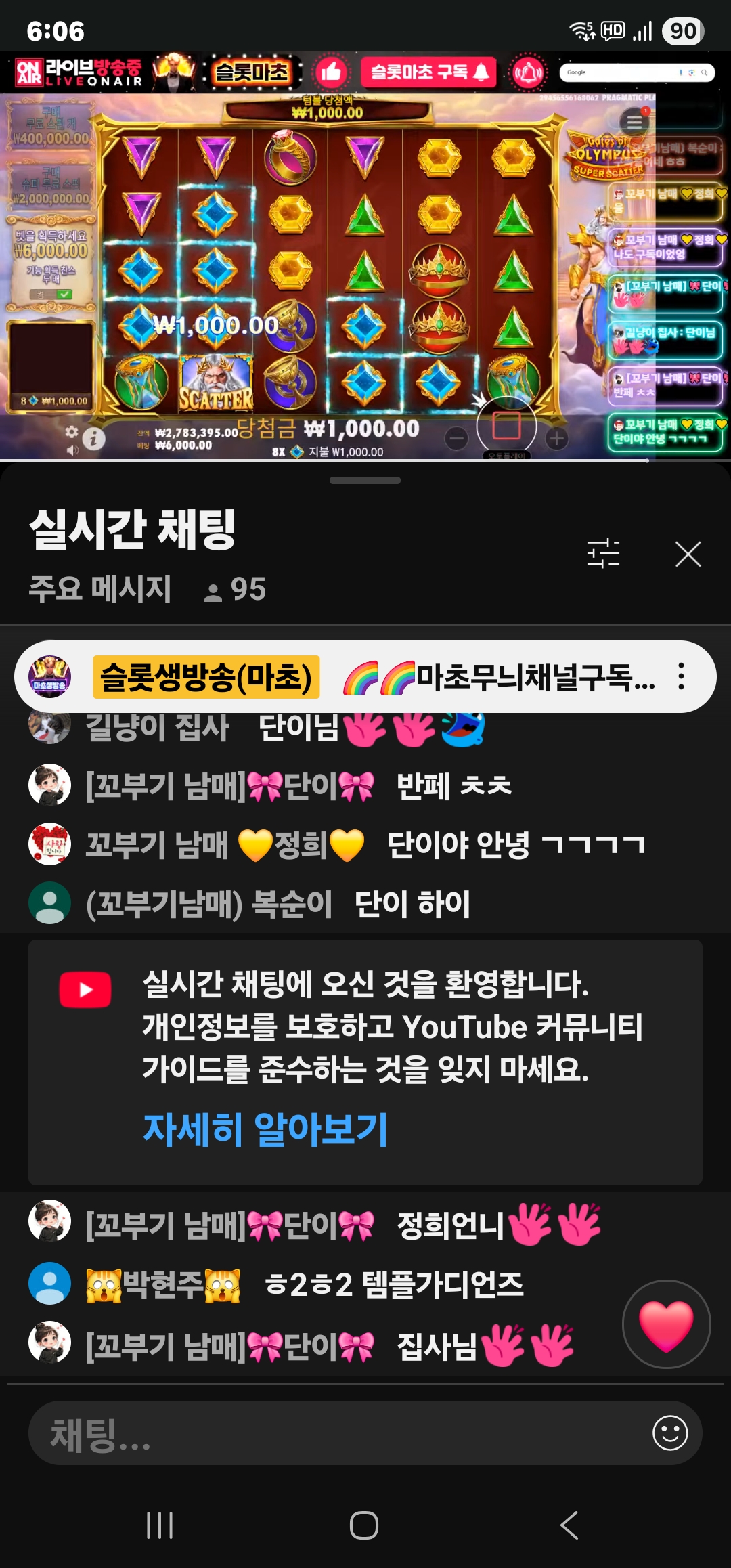Open recent apps from the navigation bar
This screenshot has width=731, height=1568.
(x=160, y=1525)
